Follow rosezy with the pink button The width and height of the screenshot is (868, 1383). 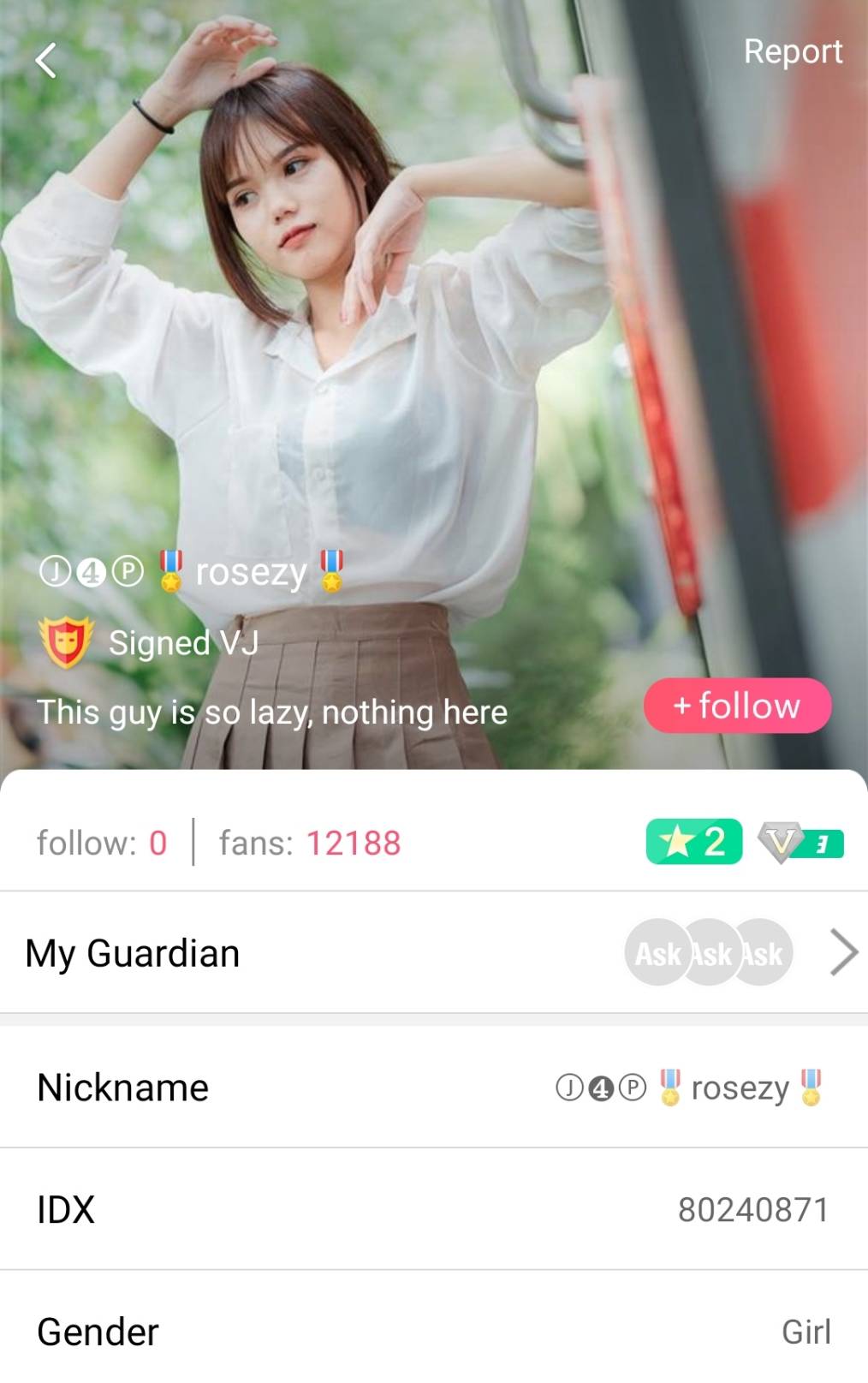[737, 706]
